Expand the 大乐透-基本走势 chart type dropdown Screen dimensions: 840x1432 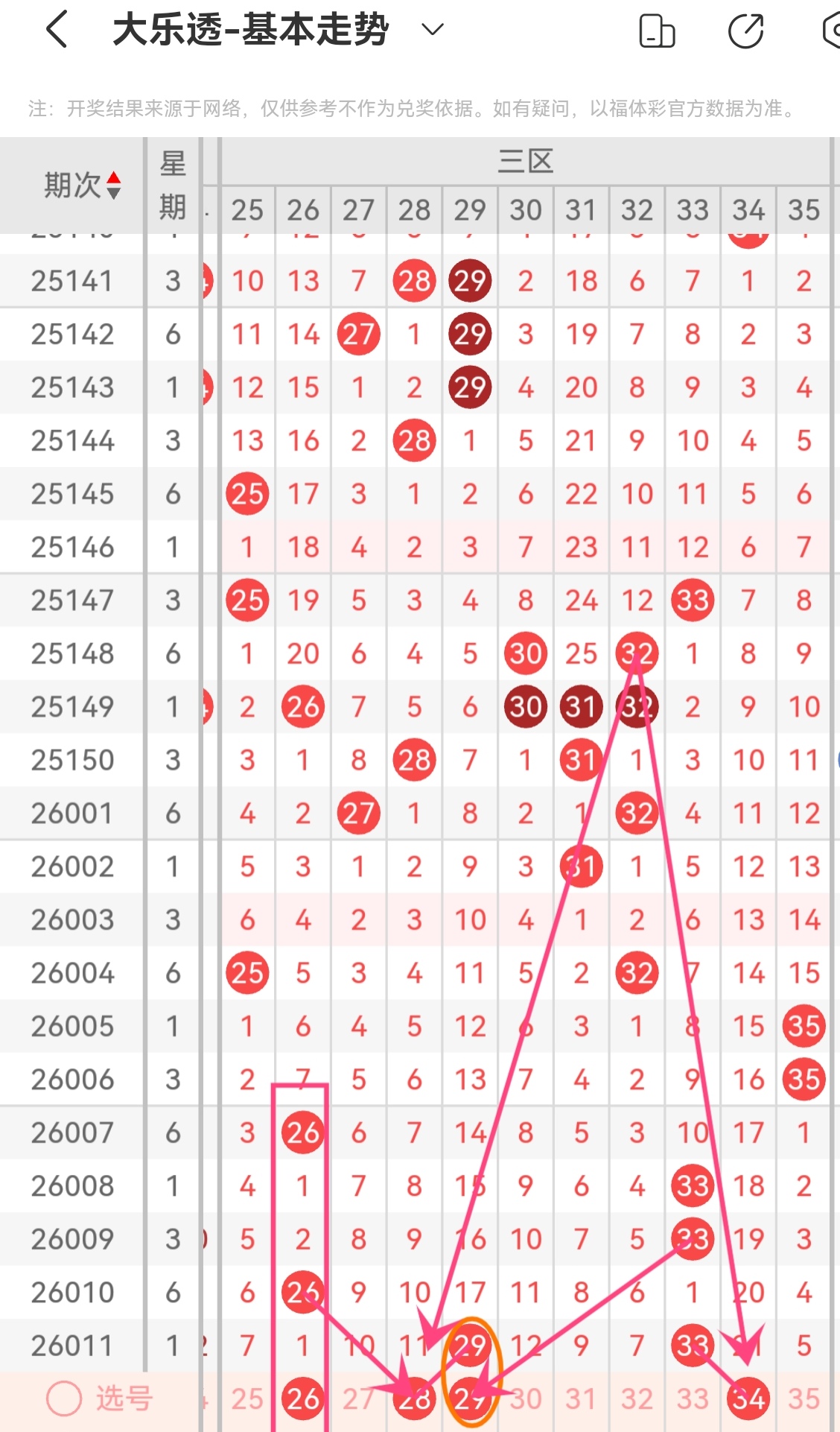(x=432, y=31)
